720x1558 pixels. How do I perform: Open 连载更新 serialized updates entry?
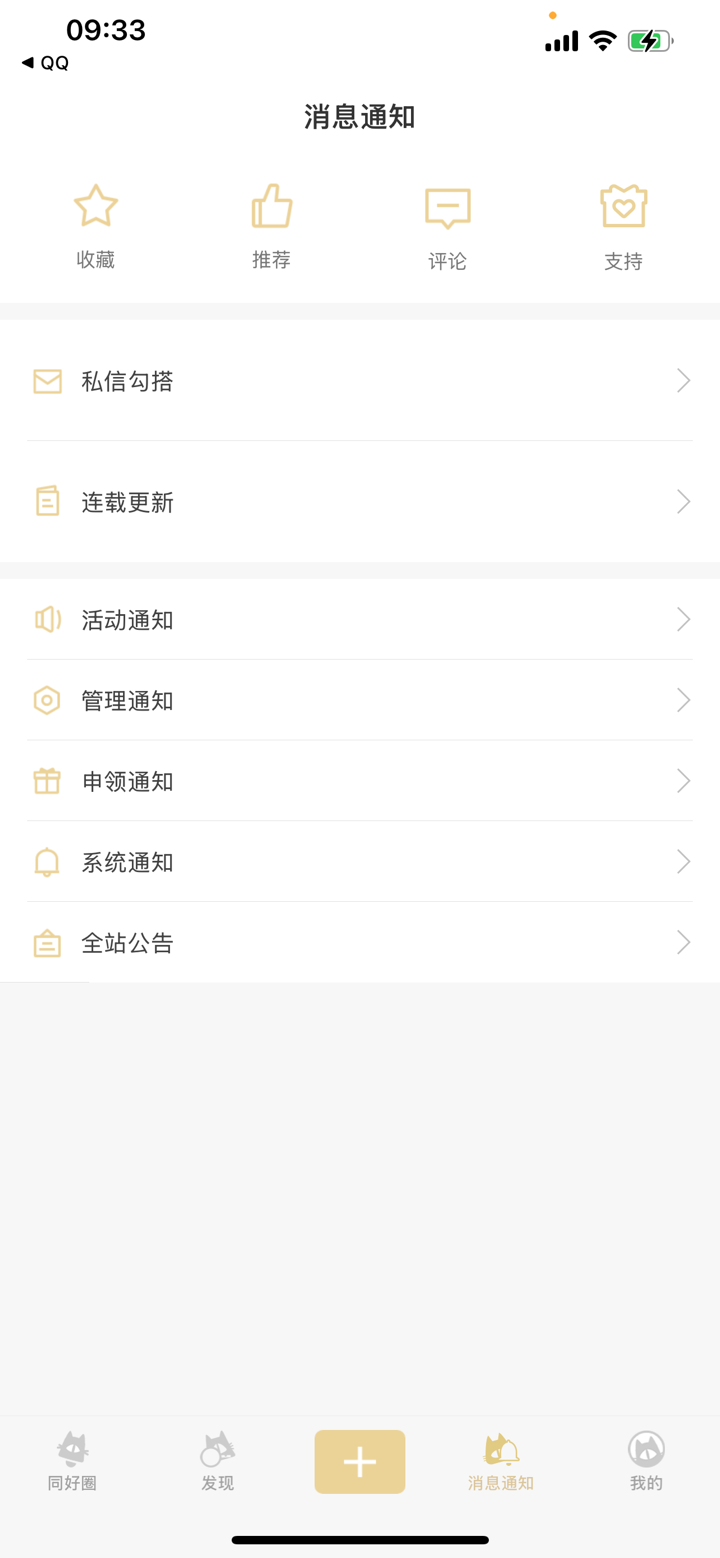point(128,502)
